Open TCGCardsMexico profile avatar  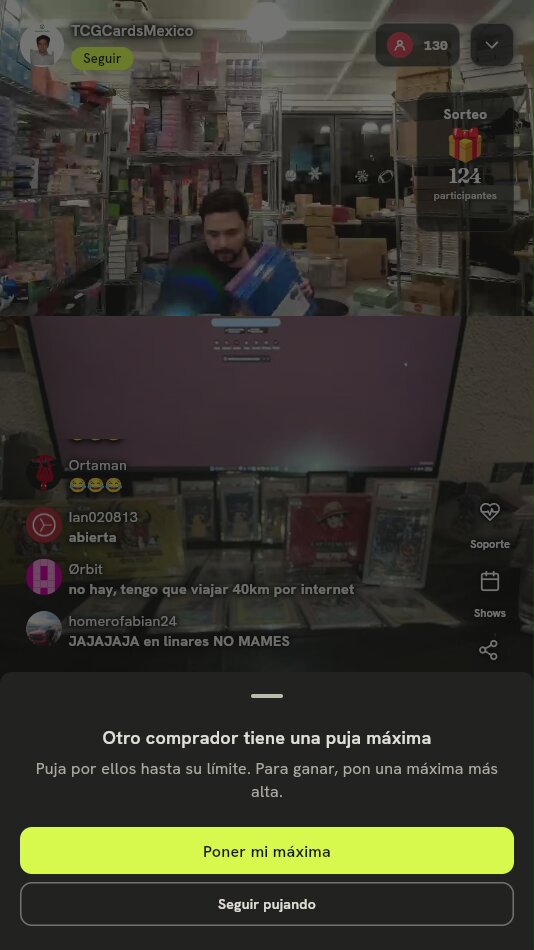tap(42, 45)
